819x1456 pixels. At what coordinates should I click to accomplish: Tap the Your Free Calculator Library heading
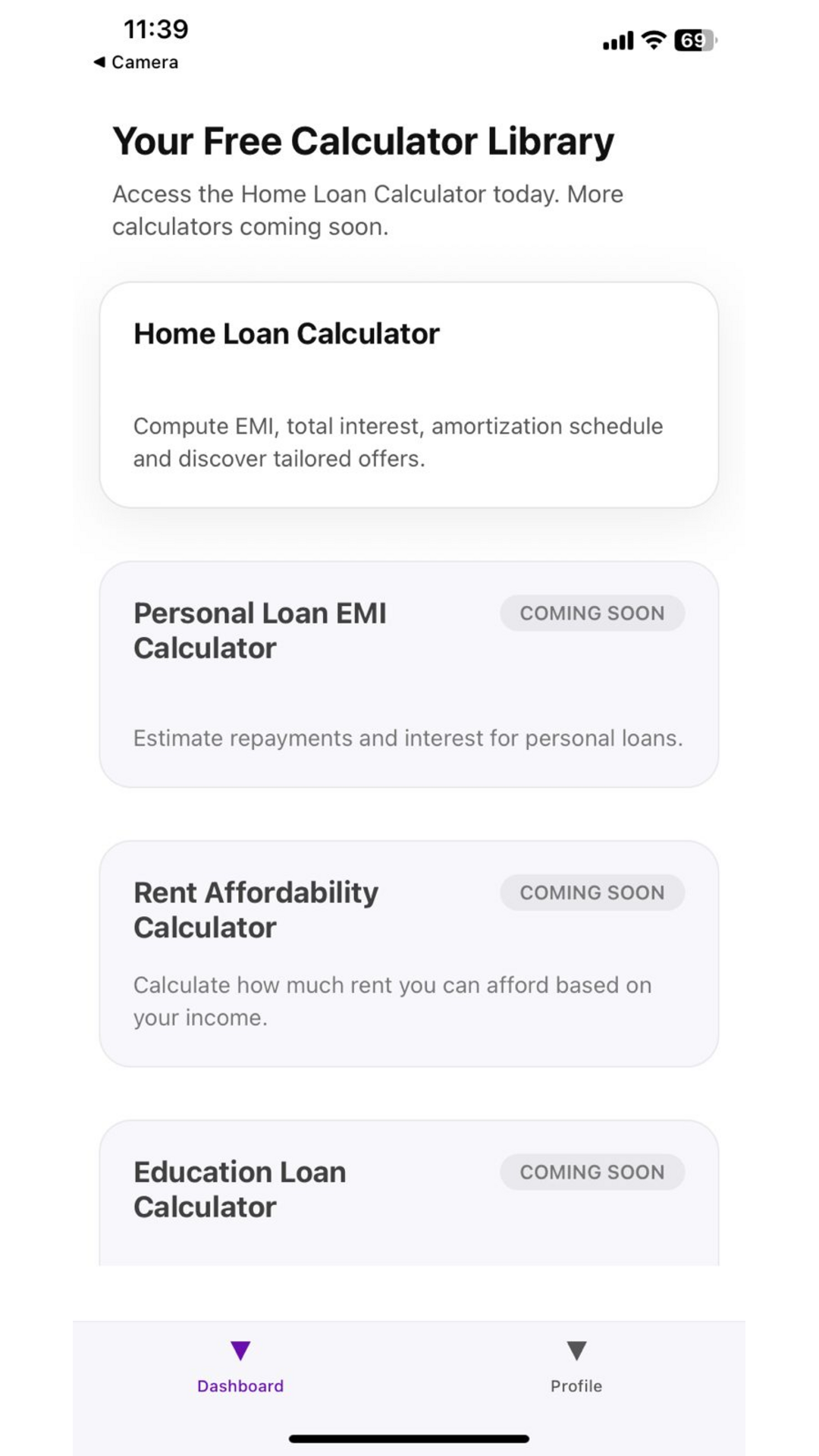pyautogui.click(x=363, y=141)
